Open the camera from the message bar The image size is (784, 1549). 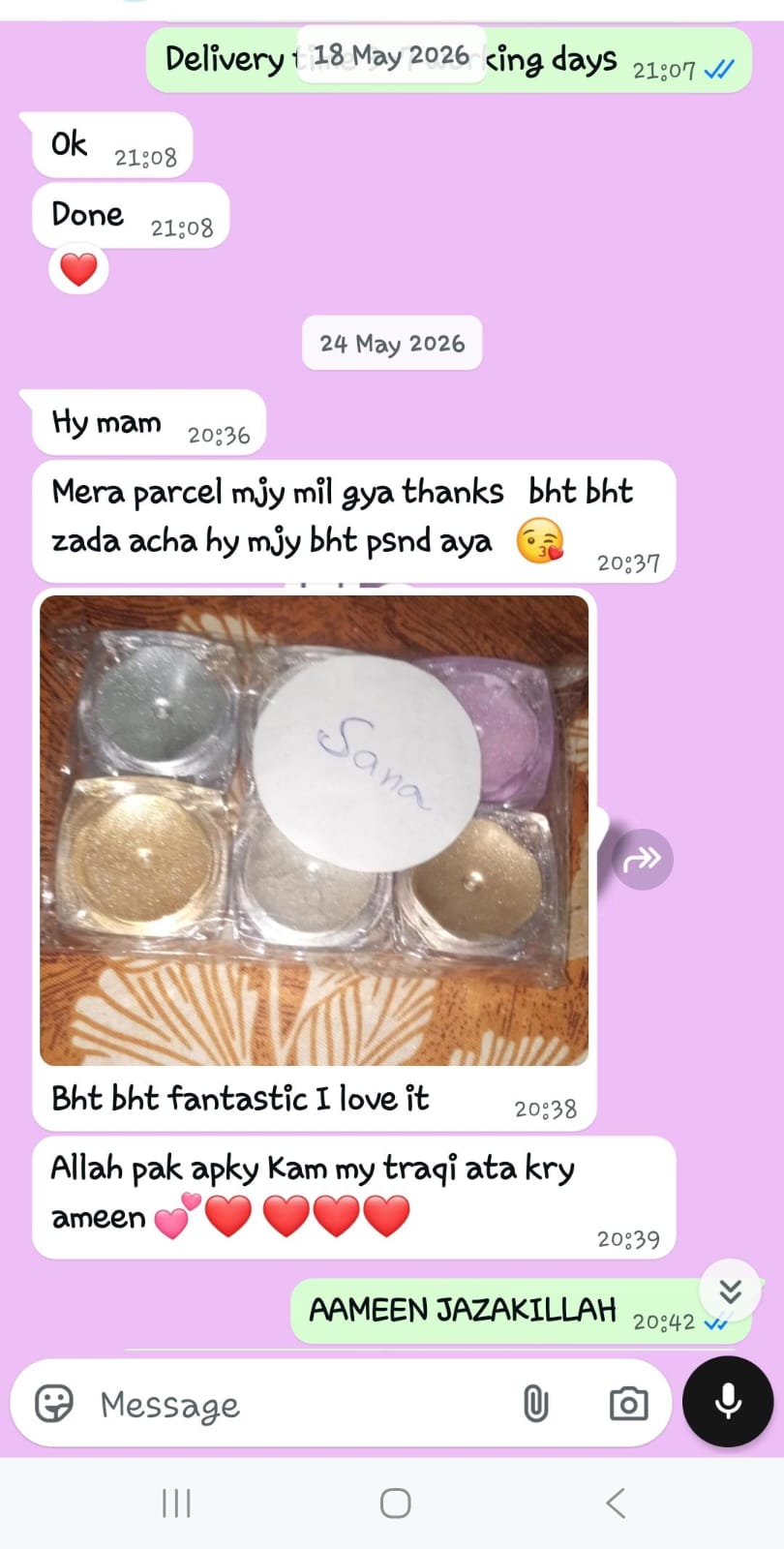pyautogui.click(x=628, y=1403)
